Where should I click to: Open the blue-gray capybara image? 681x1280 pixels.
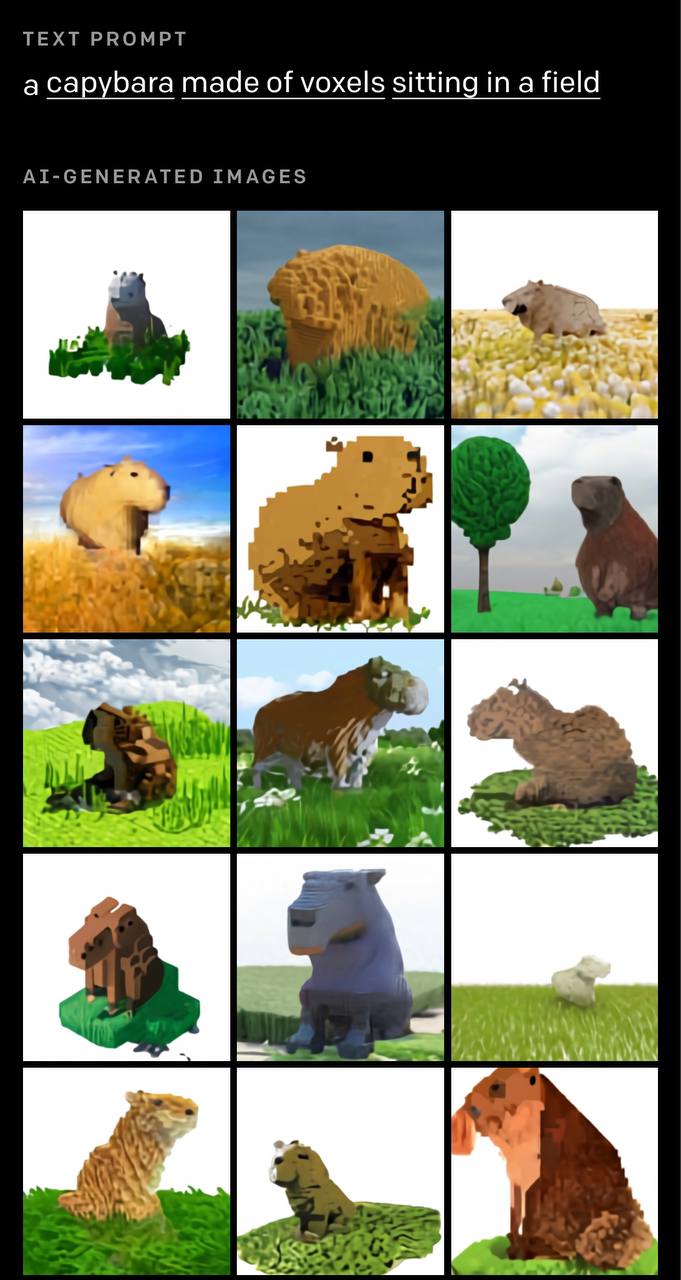pyautogui.click(x=340, y=956)
